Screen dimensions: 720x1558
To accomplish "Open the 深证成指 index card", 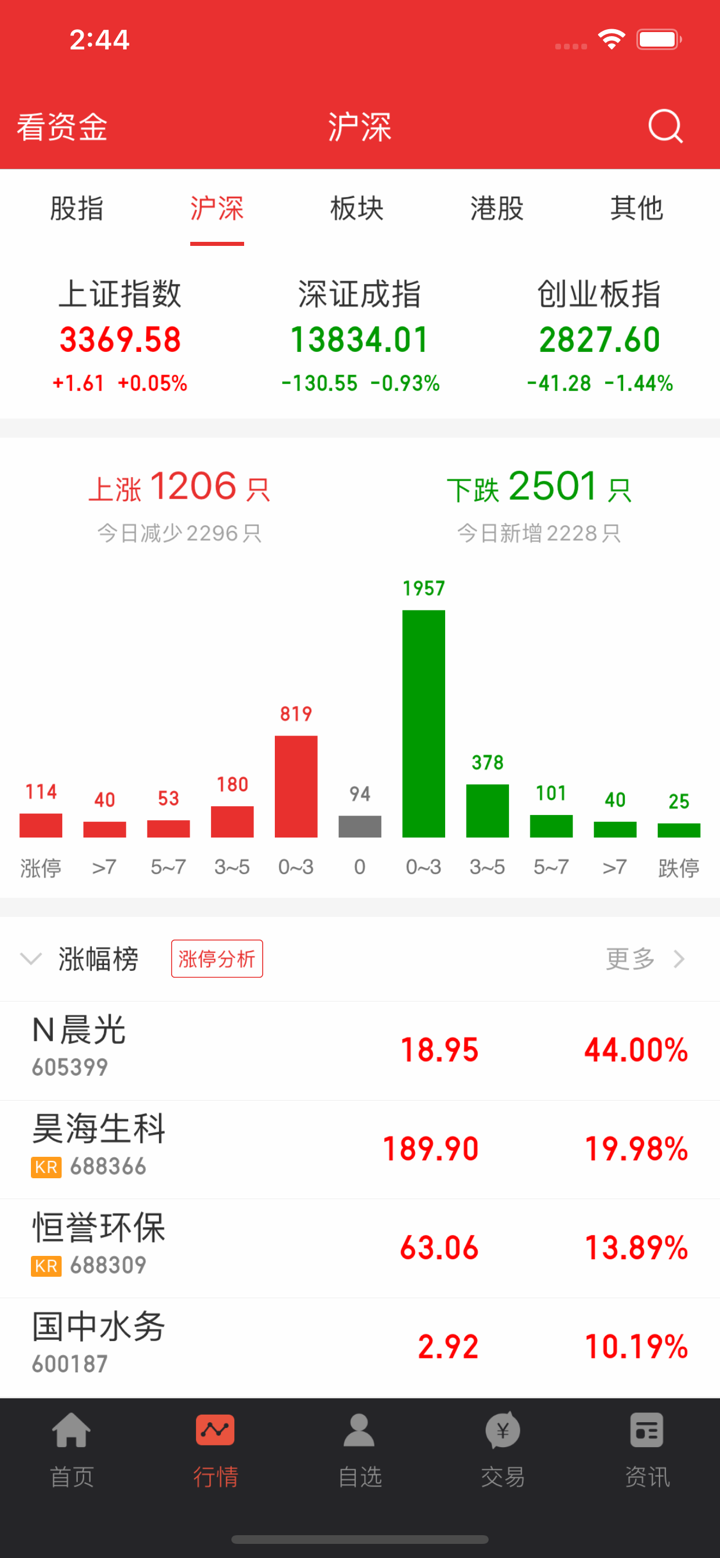I will pos(360,337).
